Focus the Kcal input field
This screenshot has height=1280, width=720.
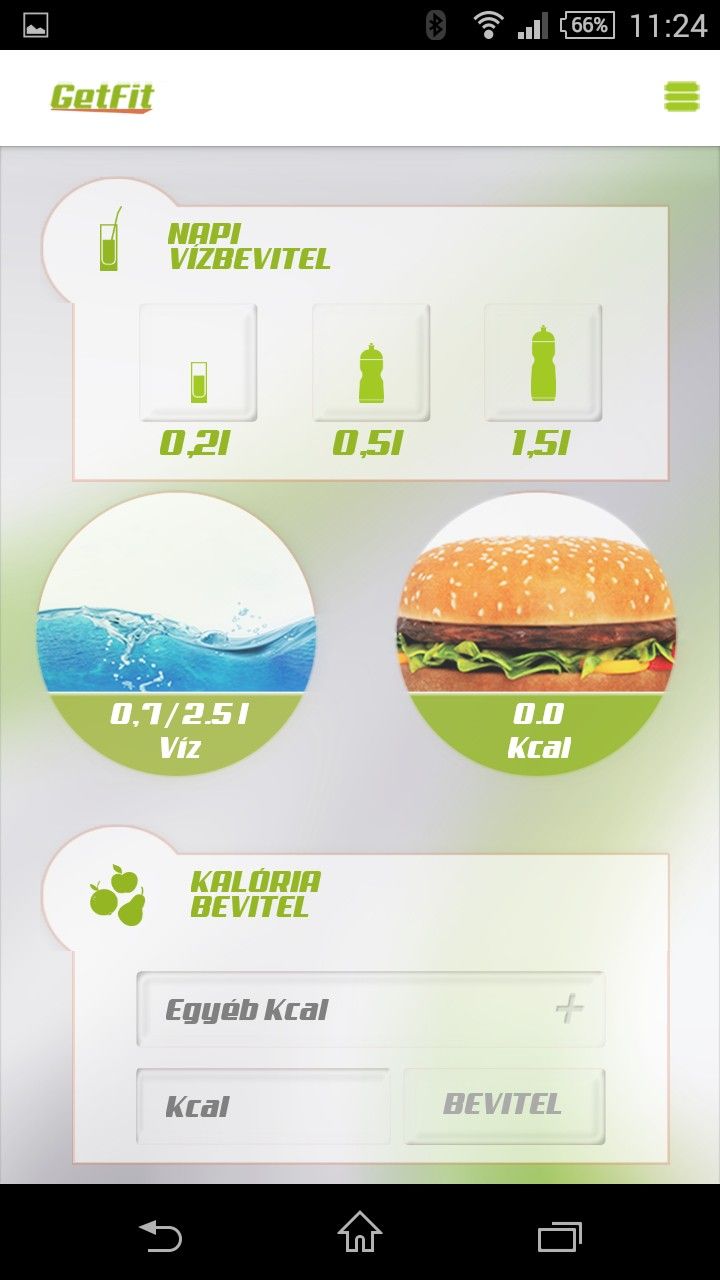[x=263, y=1106]
